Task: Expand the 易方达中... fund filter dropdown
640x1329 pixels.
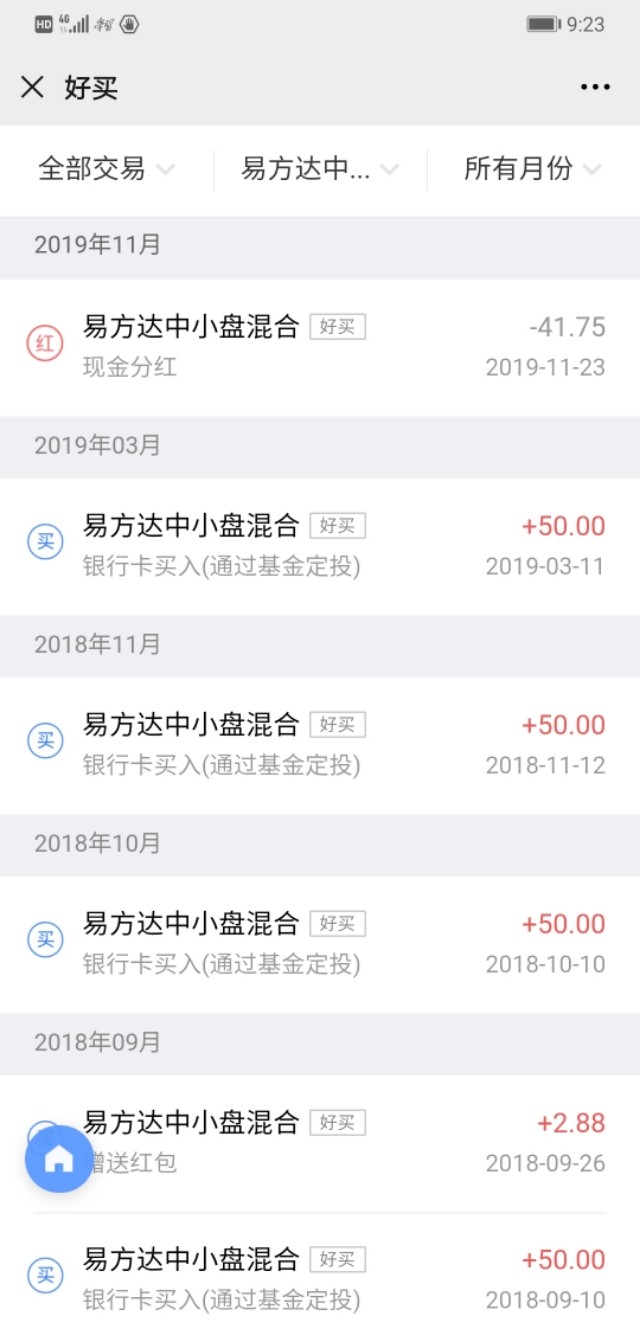Action: [x=320, y=169]
